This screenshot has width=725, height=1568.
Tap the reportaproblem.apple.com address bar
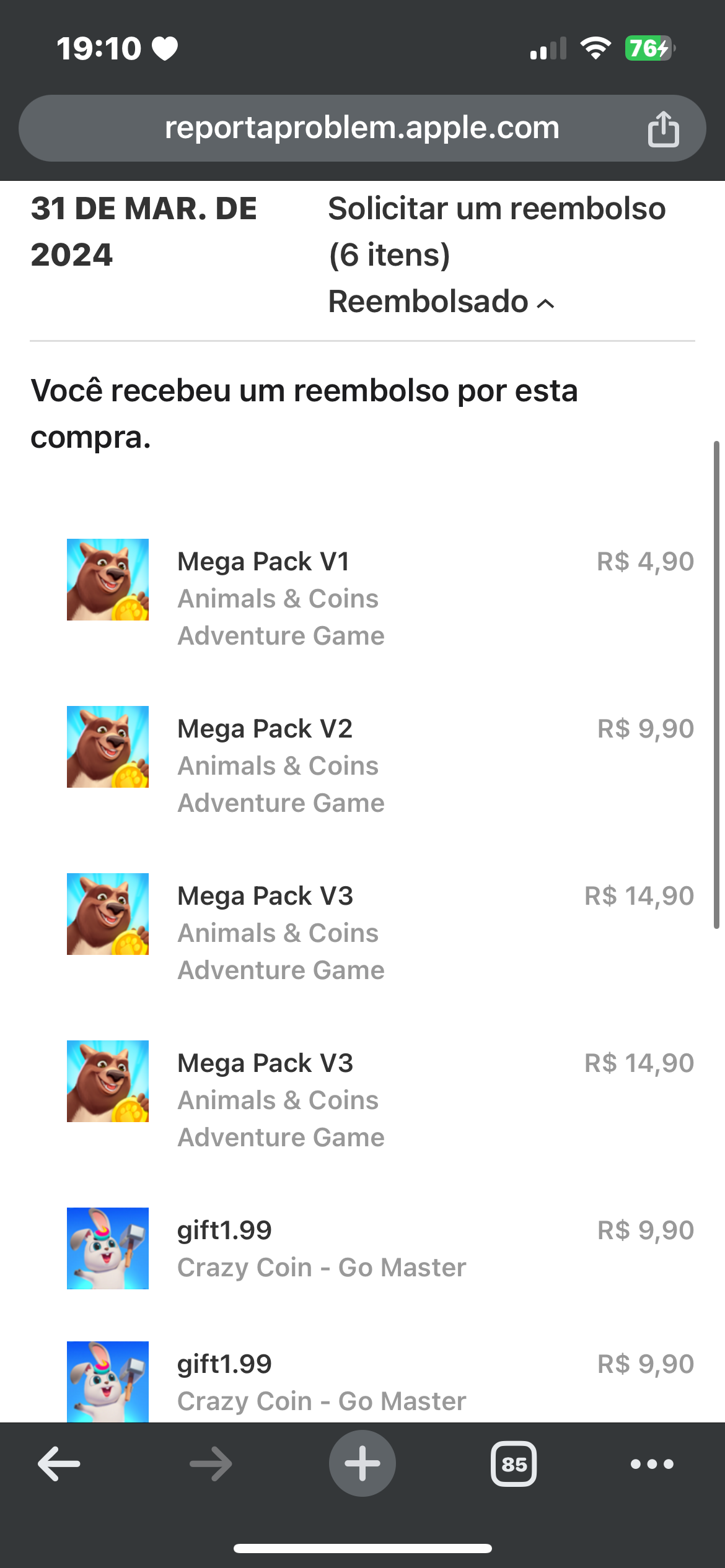coord(362,128)
